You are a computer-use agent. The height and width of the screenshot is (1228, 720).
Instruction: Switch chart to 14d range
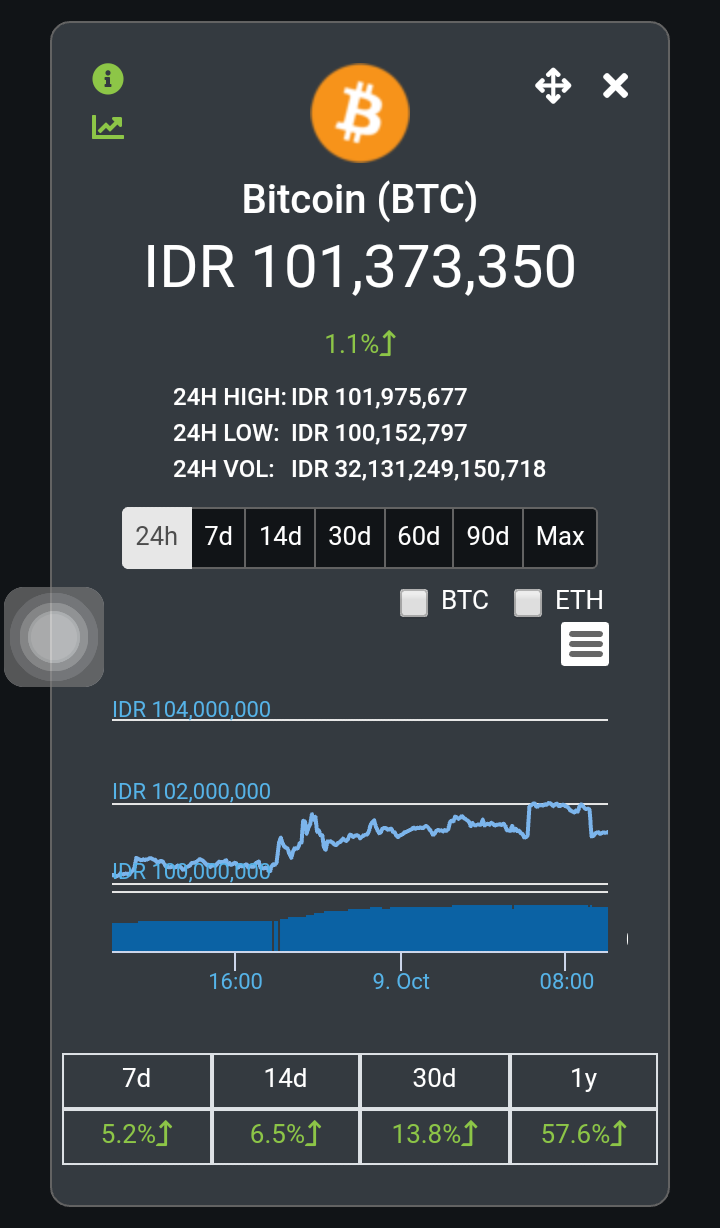point(280,537)
